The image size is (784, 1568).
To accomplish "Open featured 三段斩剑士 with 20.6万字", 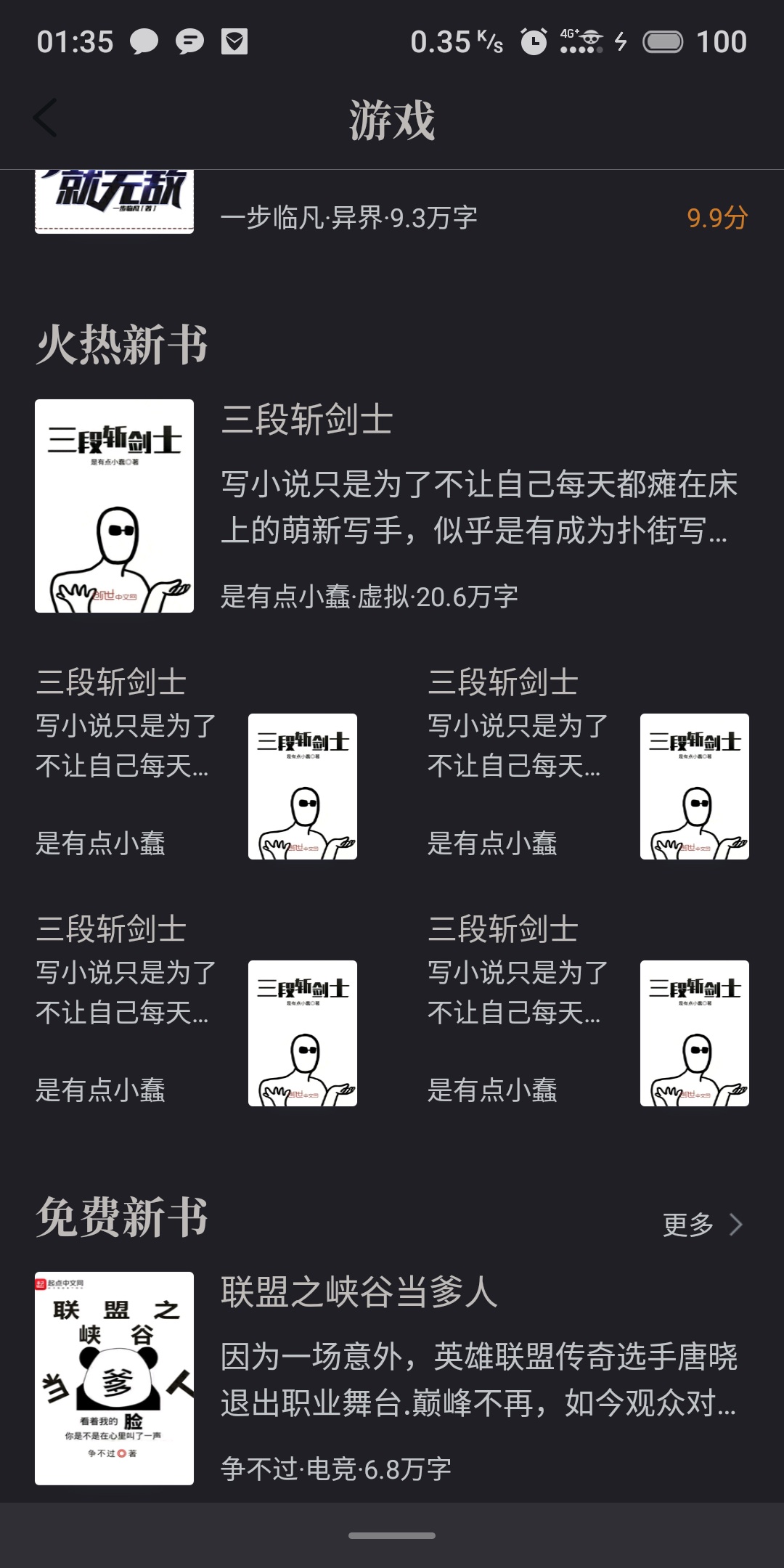I will click(x=392, y=506).
